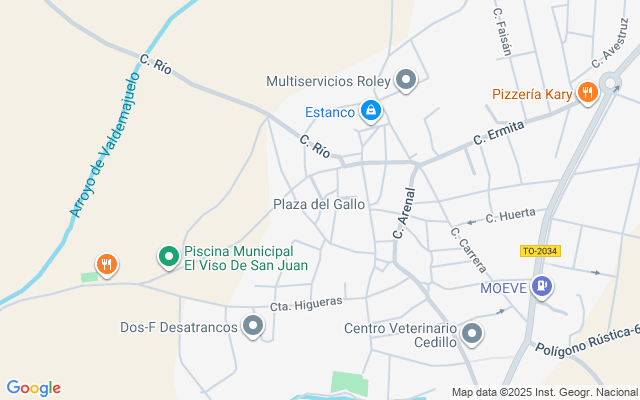Open Piscina Municipal El Viso De San Juan marker
The image size is (640, 400).
(169, 257)
